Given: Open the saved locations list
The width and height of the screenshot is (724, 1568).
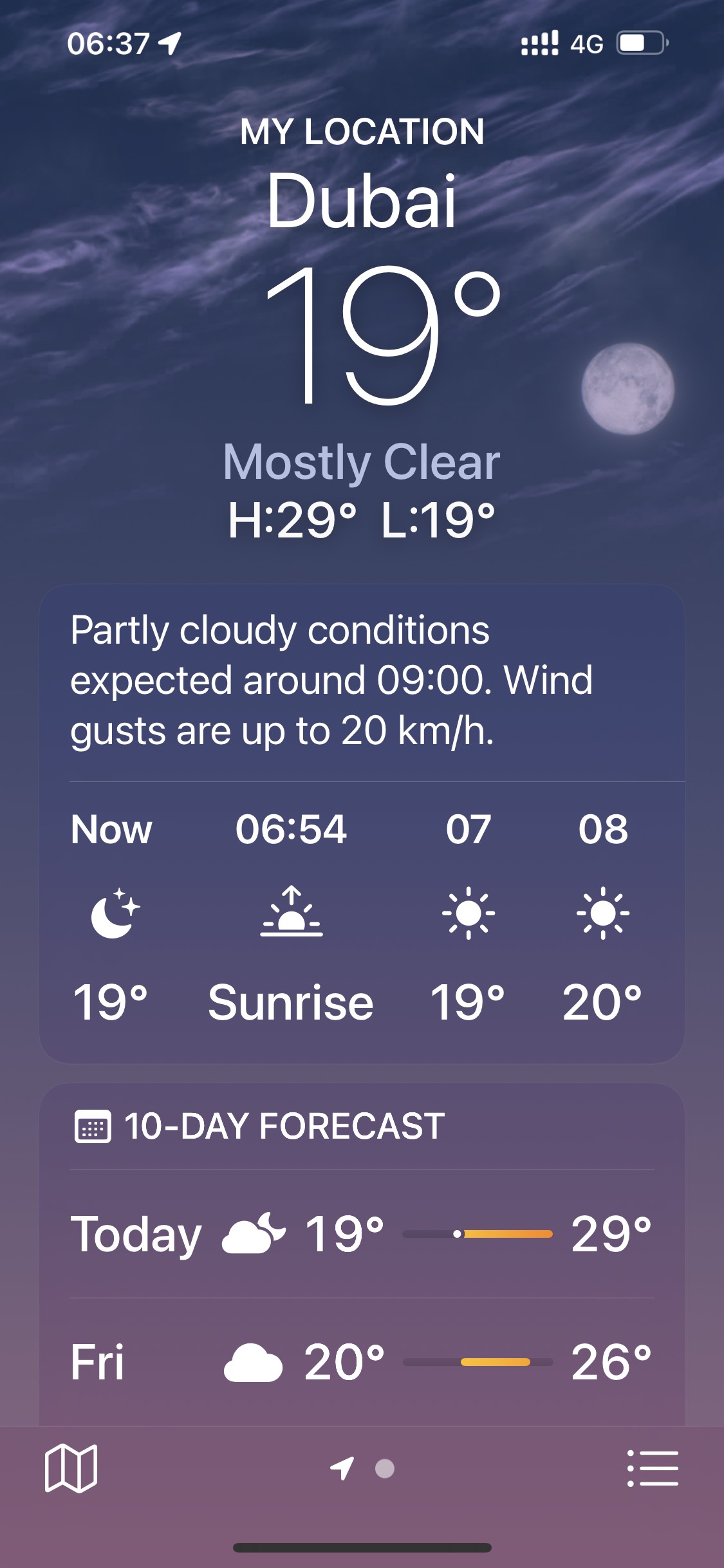Looking at the screenshot, I should click(653, 1468).
